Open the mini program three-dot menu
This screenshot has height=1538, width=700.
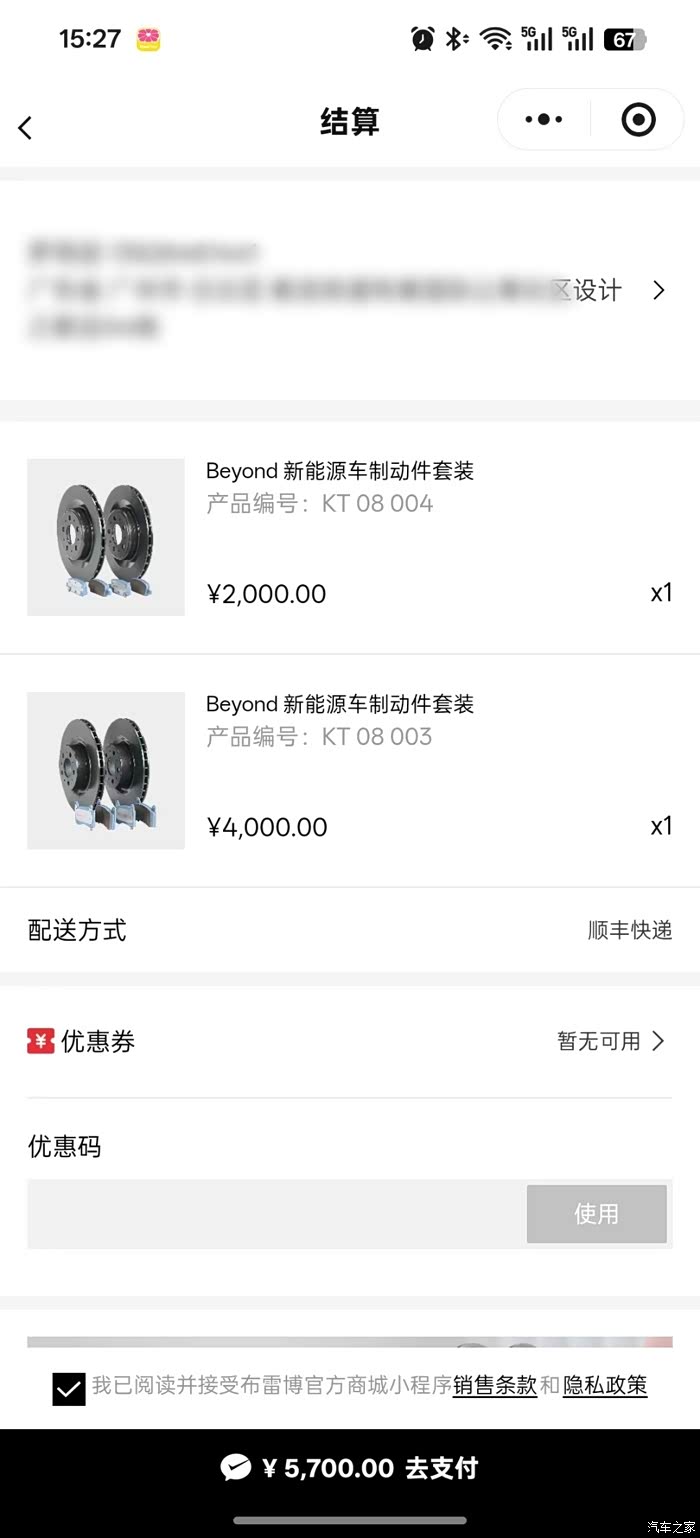544,120
